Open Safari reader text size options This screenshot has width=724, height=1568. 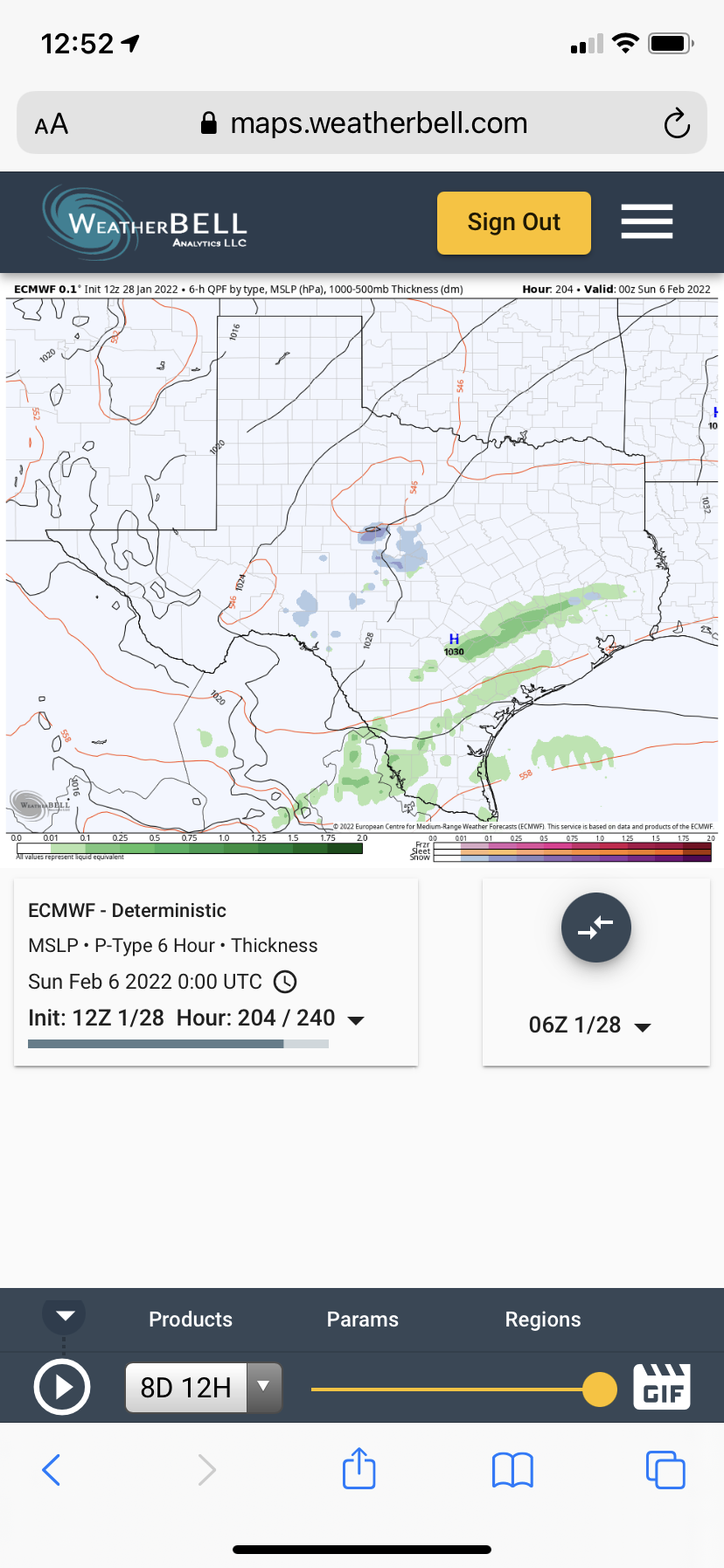tap(52, 124)
